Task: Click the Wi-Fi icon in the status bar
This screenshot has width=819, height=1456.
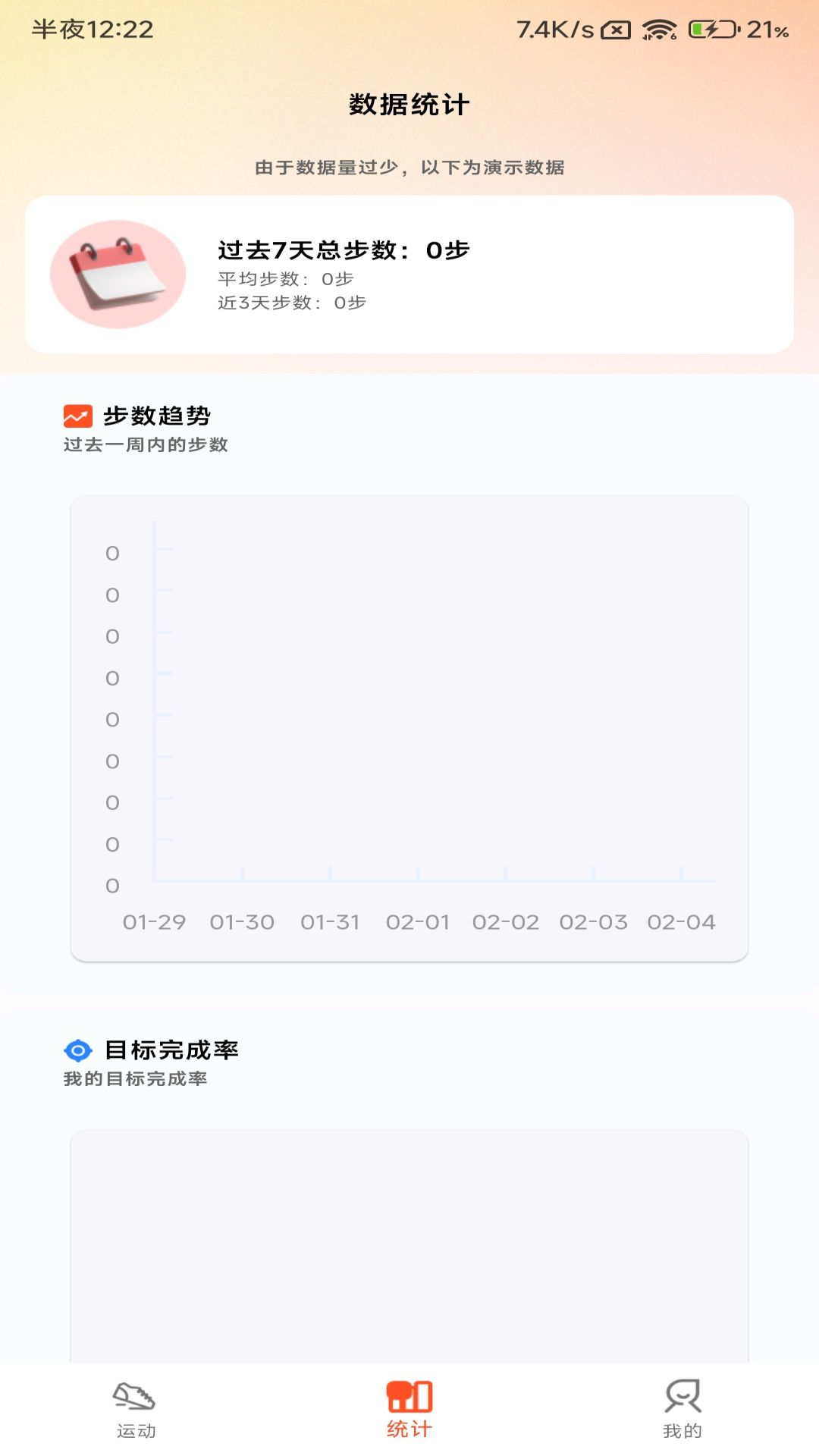Action: click(x=657, y=29)
